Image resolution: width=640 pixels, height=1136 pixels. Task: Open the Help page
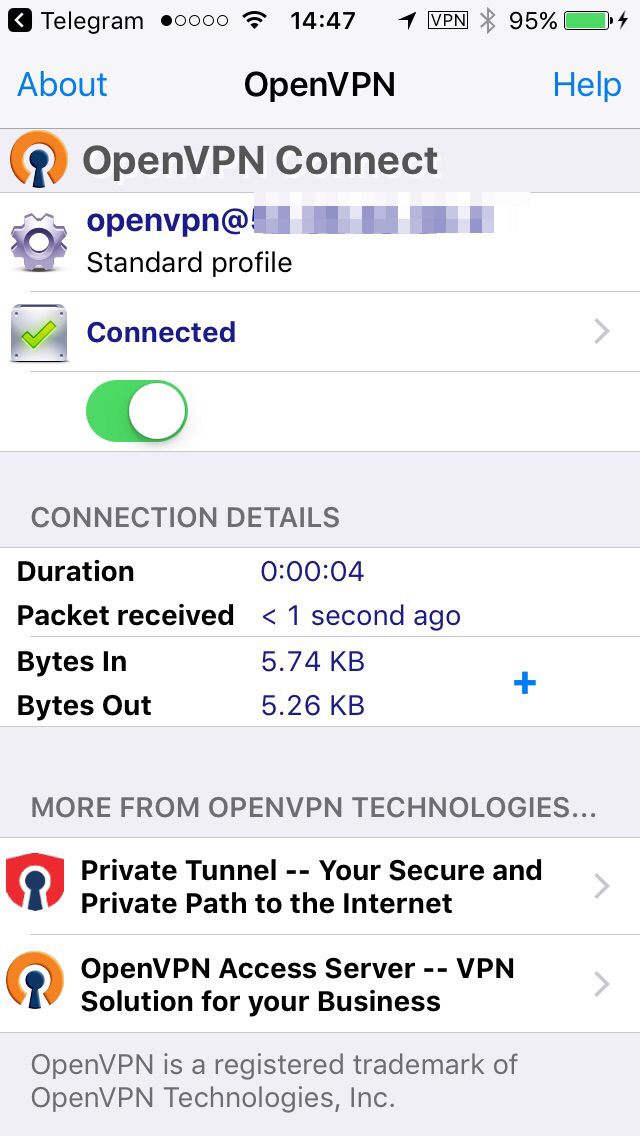(x=586, y=85)
